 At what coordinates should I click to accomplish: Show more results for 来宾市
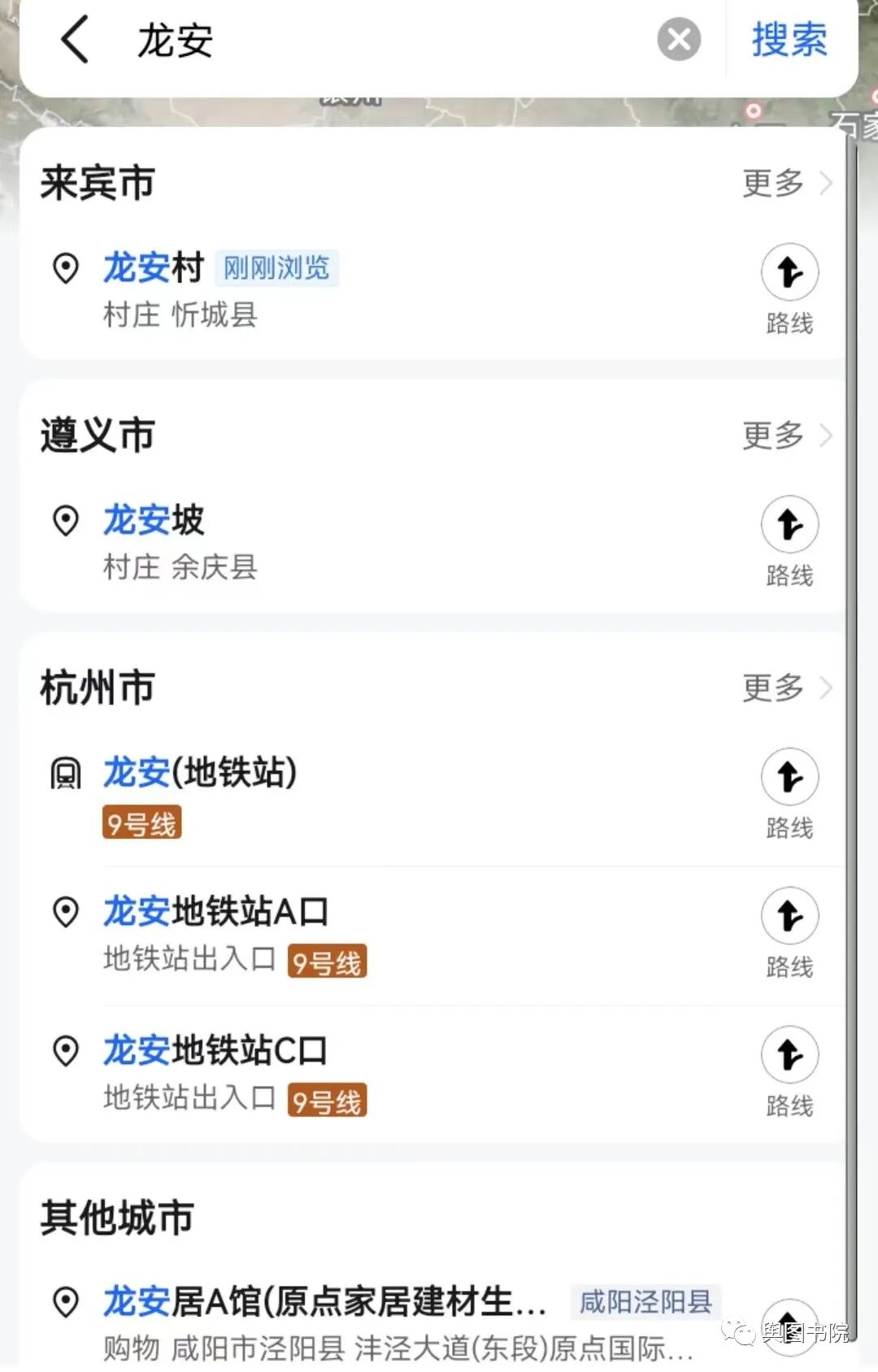785,183
